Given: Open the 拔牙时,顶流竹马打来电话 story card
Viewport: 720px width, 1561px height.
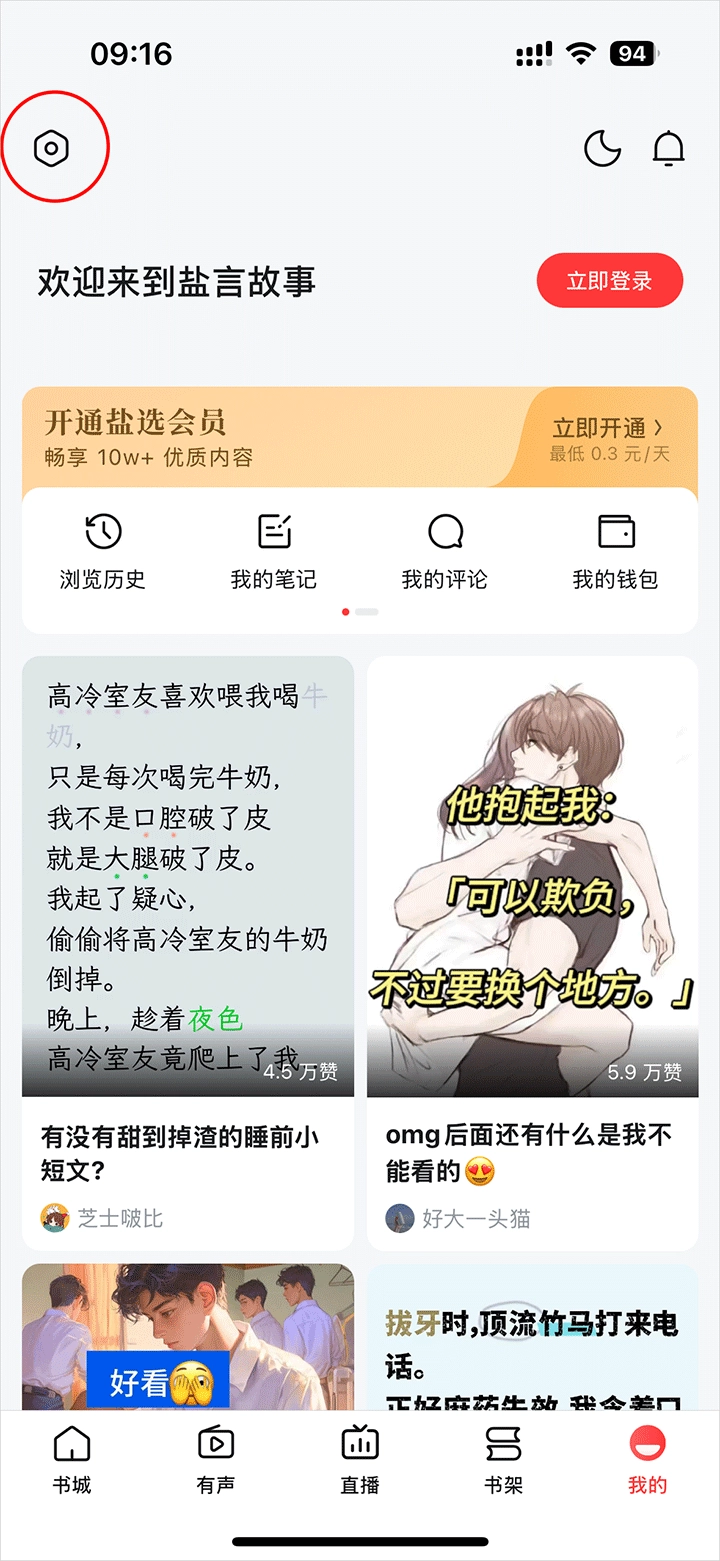Looking at the screenshot, I should point(532,1340).
